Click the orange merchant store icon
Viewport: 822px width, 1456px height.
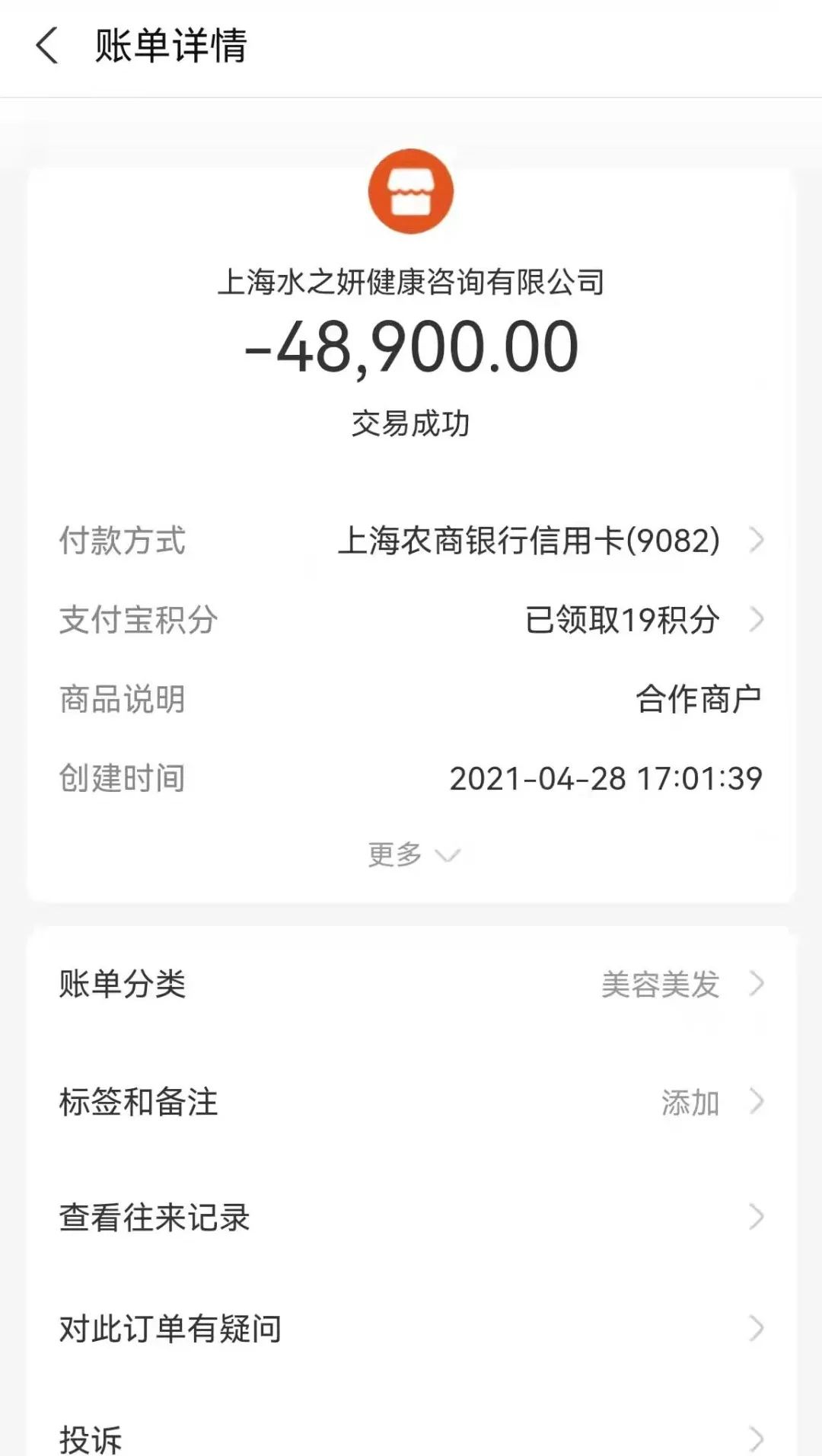click(x=411, y=189)
